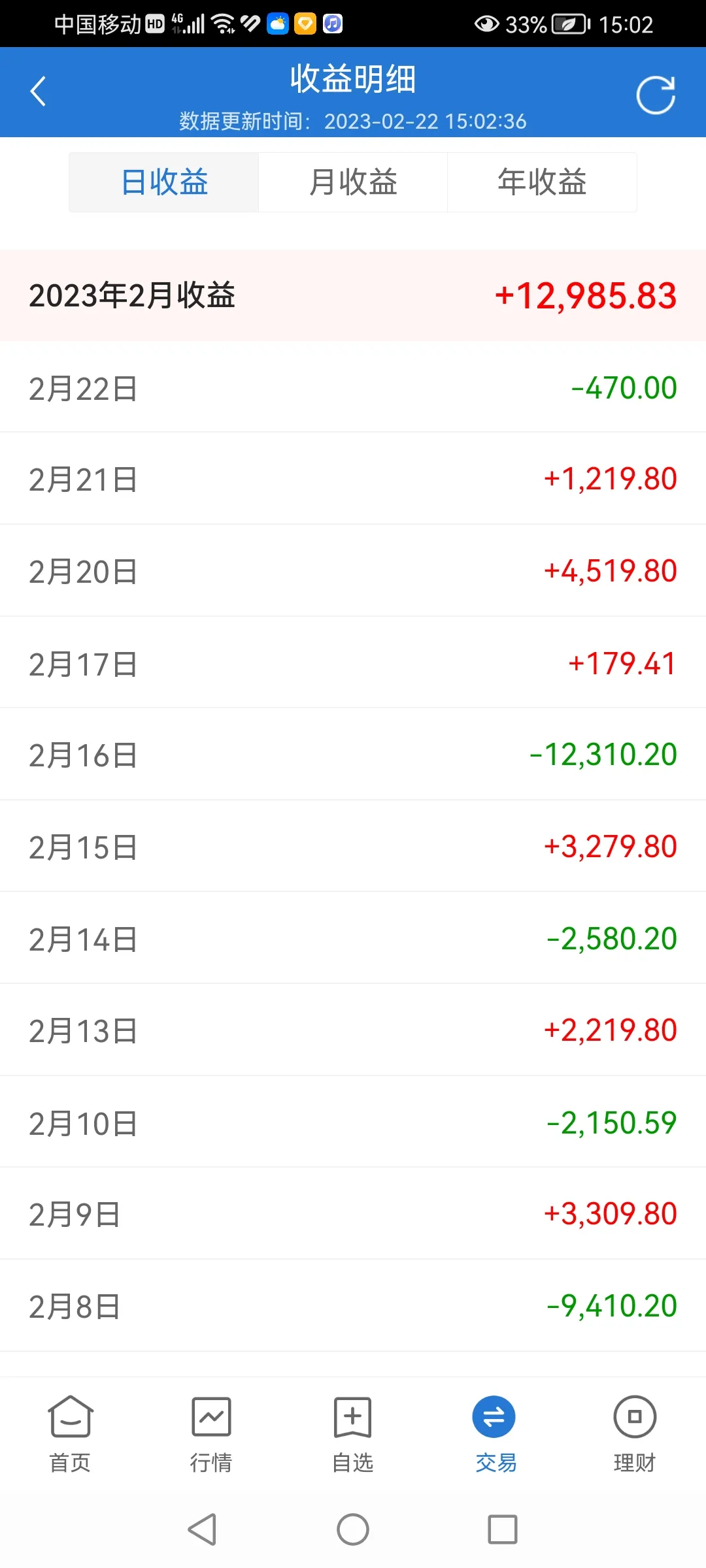Tap the system home button
The width and height of the screenshot is (706, 1568).
[353, 1529]
